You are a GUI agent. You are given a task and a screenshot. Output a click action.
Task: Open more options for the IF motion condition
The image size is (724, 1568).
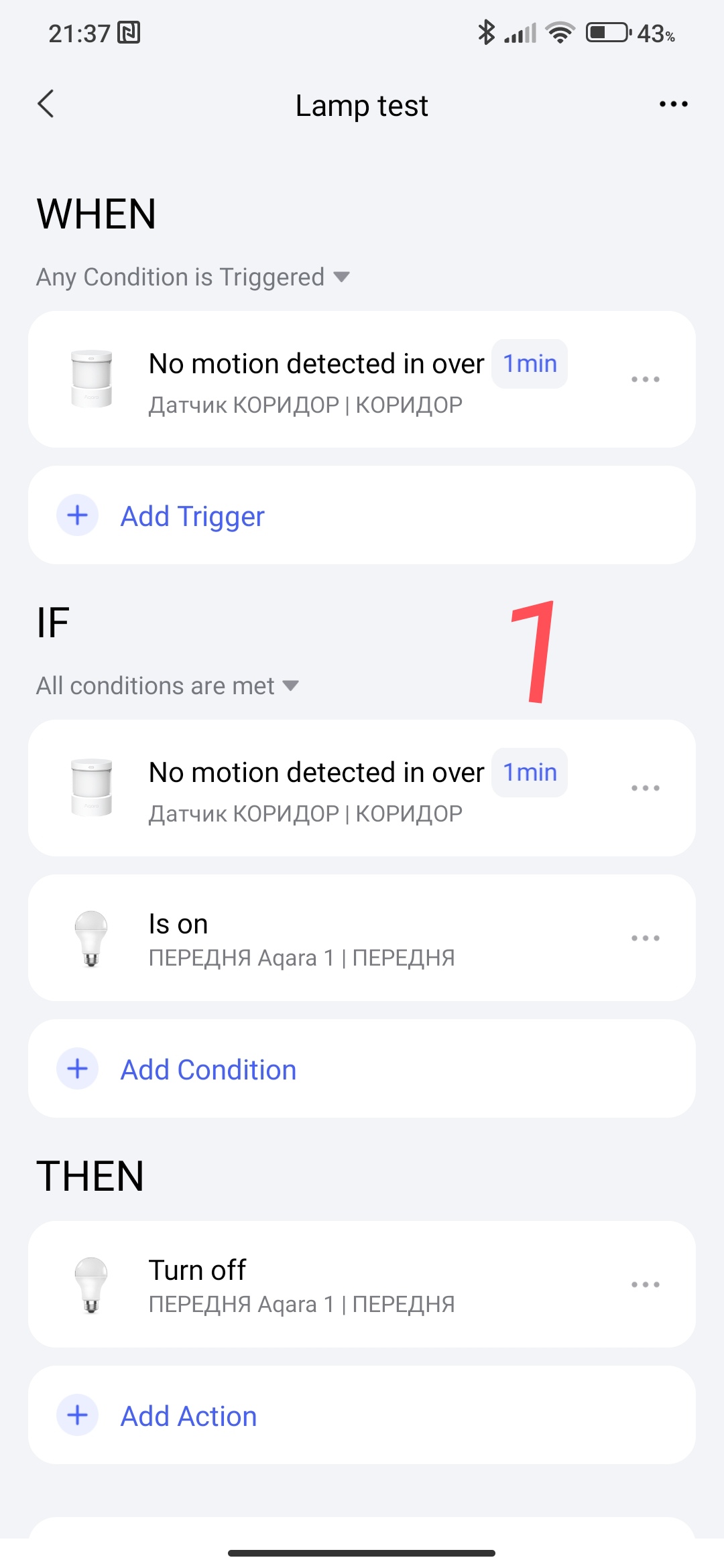pyautogui.click(x=645, y=788)
